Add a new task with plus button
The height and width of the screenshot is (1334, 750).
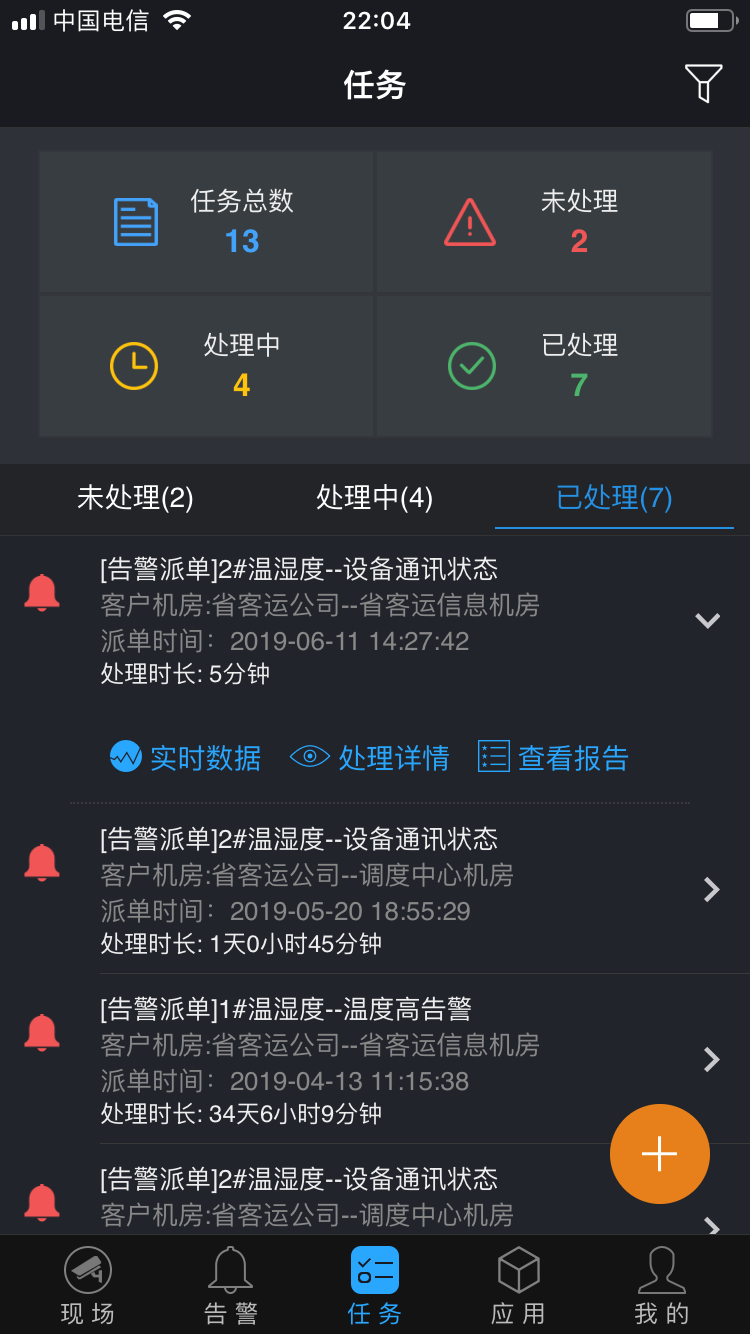660,1154
